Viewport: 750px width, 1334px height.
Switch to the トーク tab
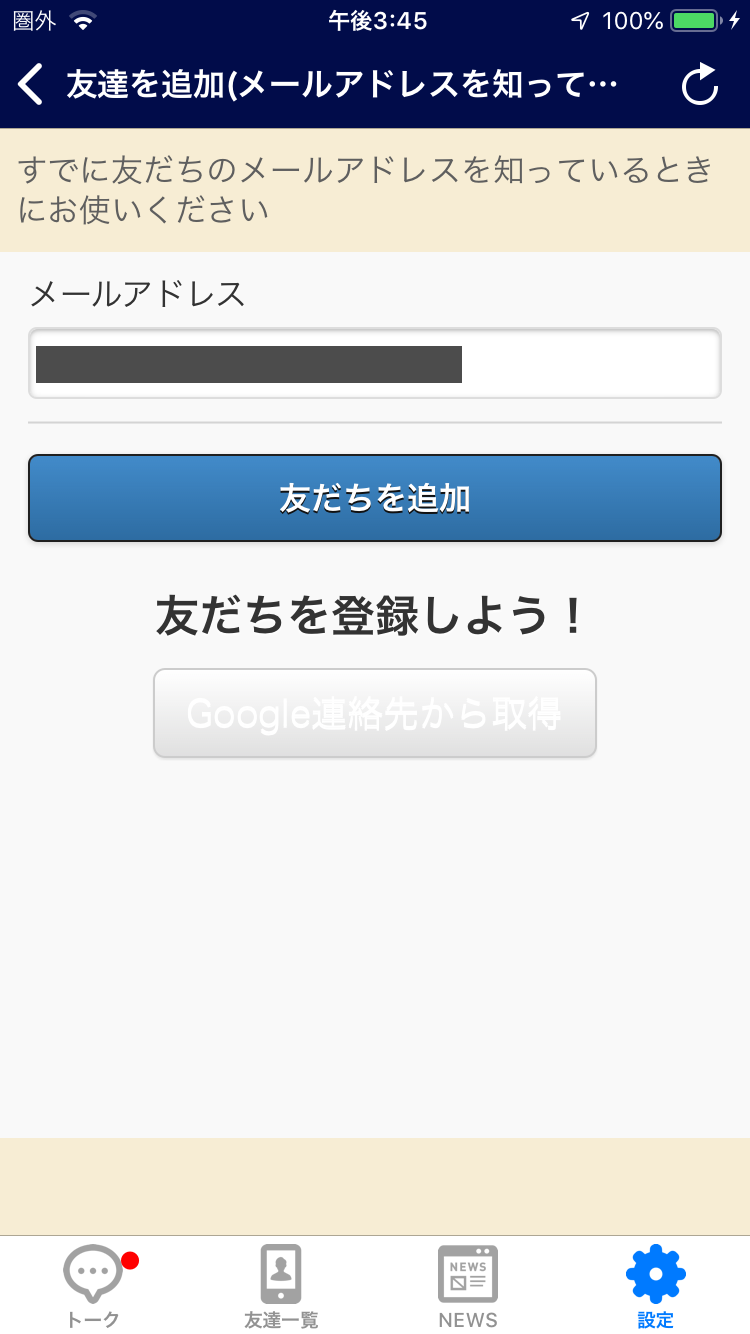coord(94,1287)
